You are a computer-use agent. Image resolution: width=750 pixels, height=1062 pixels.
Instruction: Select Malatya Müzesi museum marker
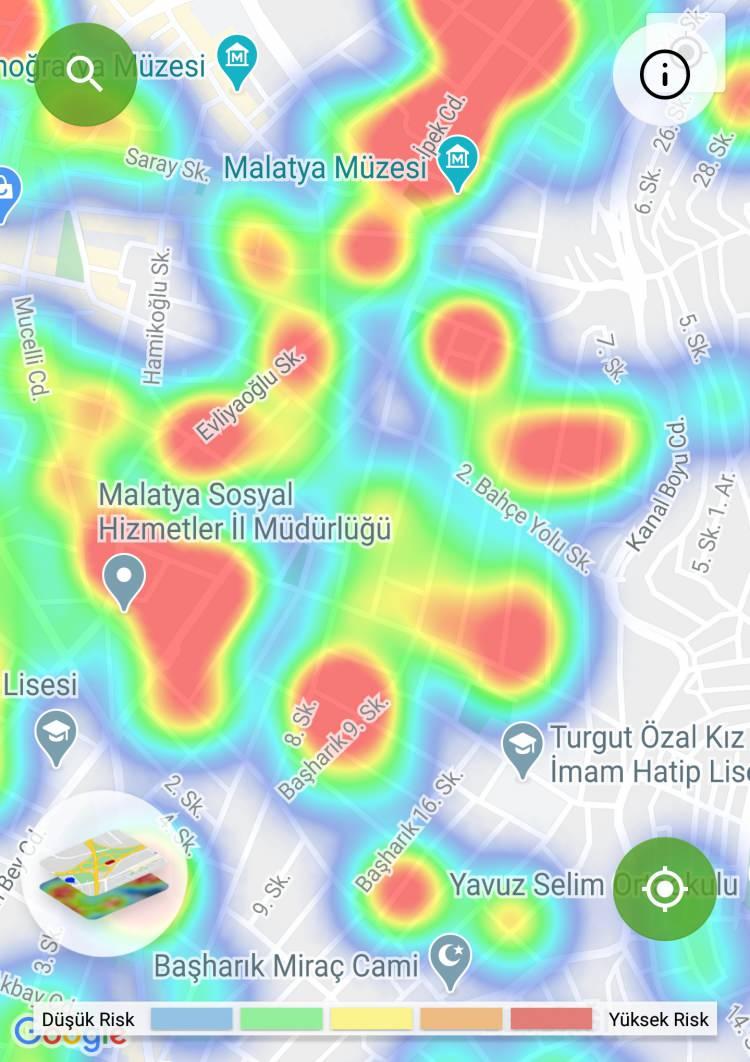(x=458, y=163)
